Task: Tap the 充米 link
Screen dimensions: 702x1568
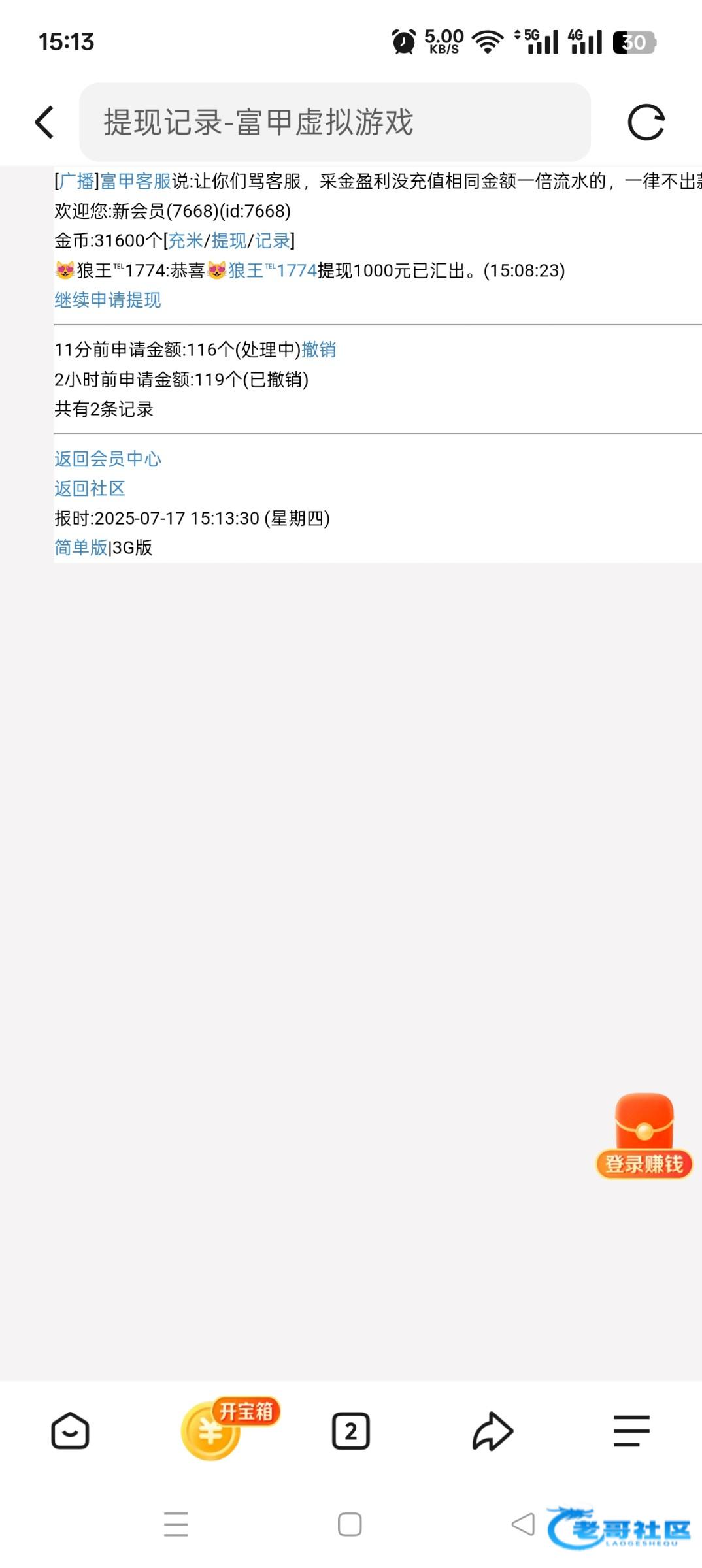Action: [186, 240]
